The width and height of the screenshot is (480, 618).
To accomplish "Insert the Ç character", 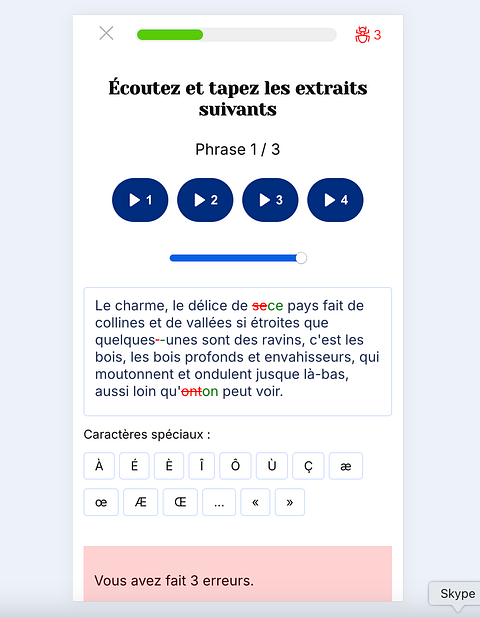I will 308,466.
